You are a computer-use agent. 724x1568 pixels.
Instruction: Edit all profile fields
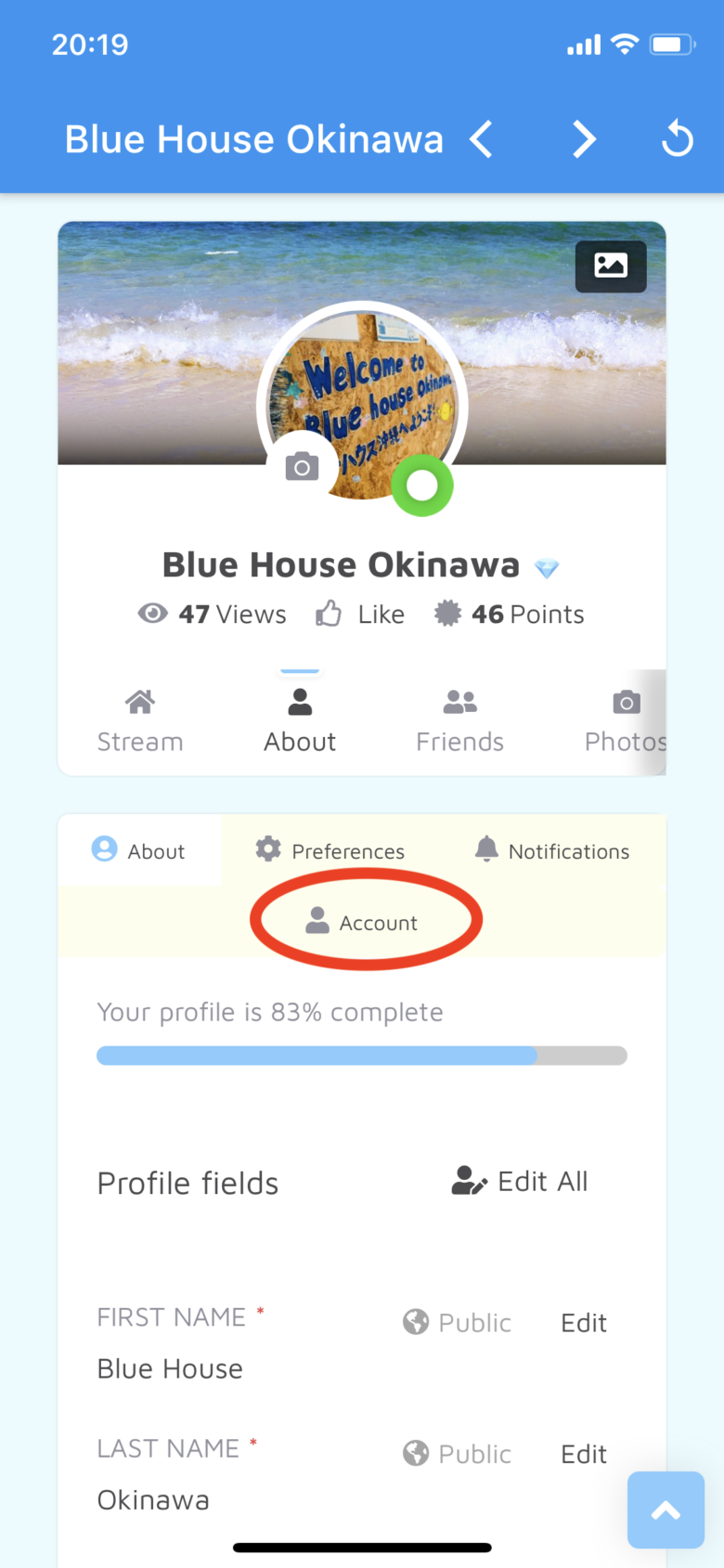[520, 1182]
